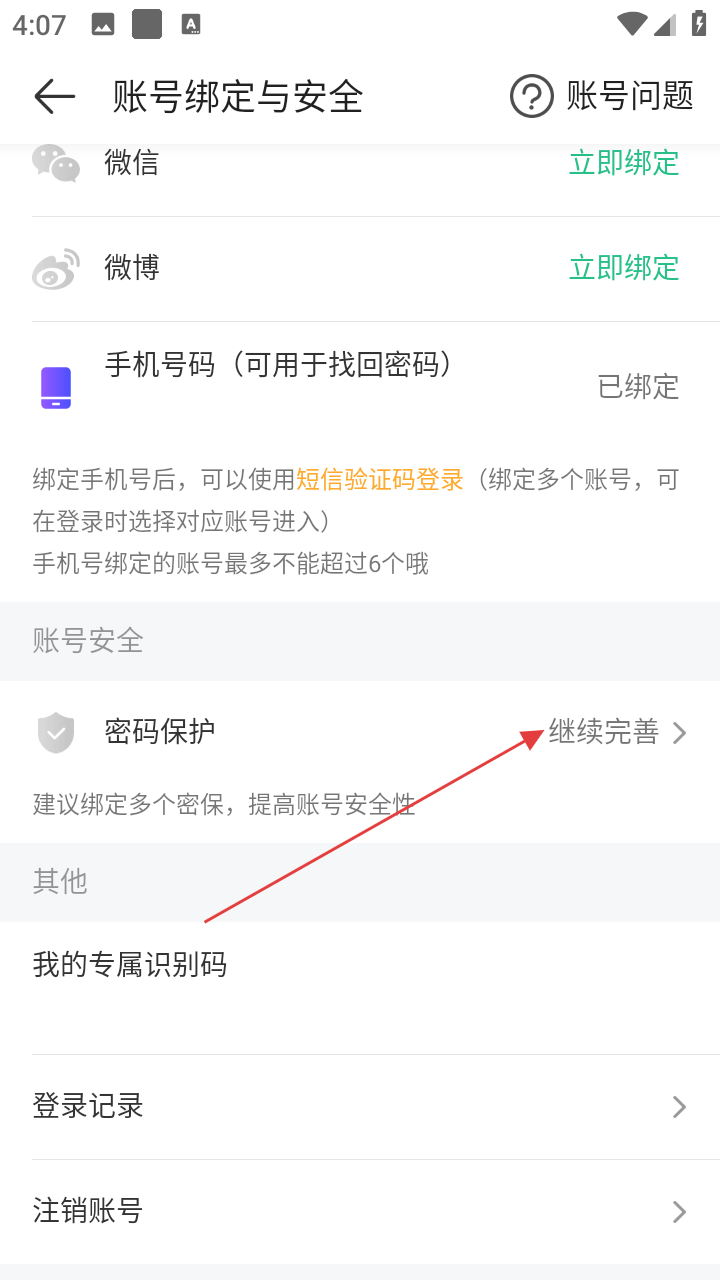720x1280 pixels.
Task: Go back from 账号绑定与安全
Action: pyautogui.click(x=55, y=96)
